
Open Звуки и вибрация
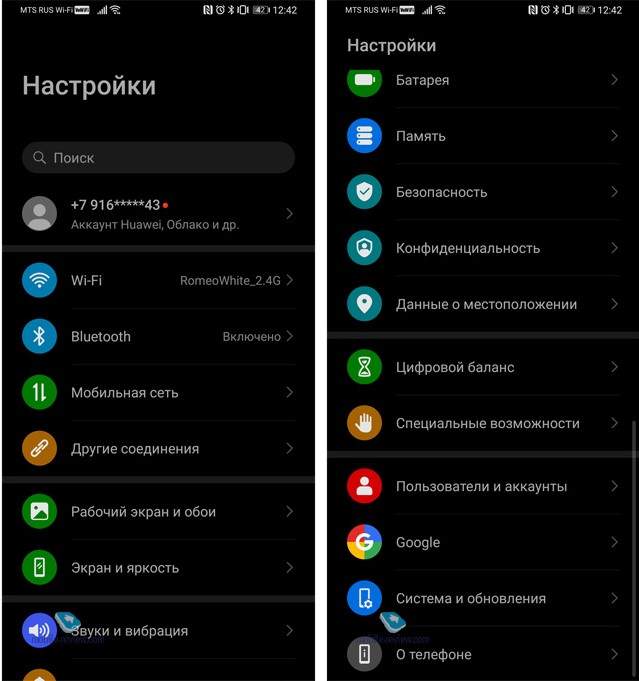(x=158, y=631)
